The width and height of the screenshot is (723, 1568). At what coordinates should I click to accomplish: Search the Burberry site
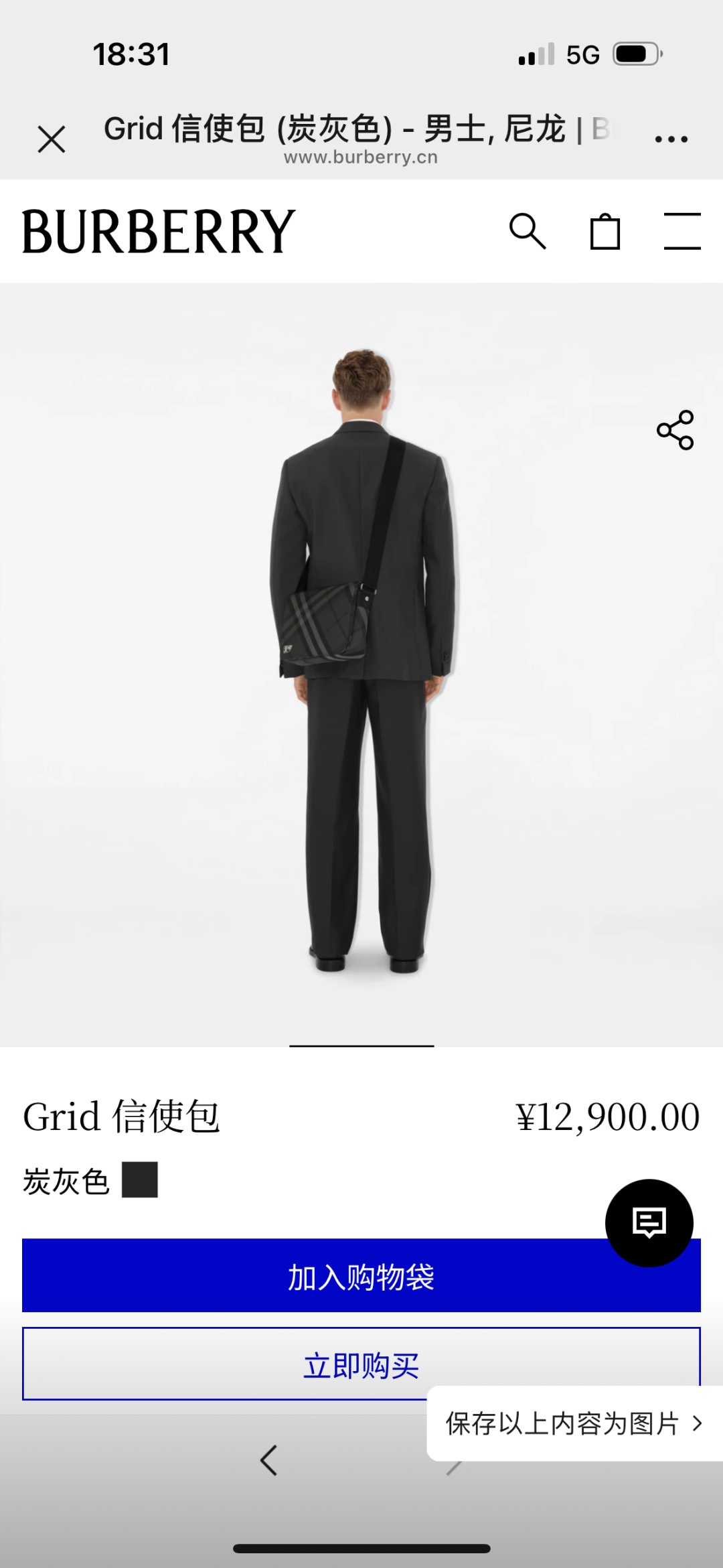click(528, 232)
